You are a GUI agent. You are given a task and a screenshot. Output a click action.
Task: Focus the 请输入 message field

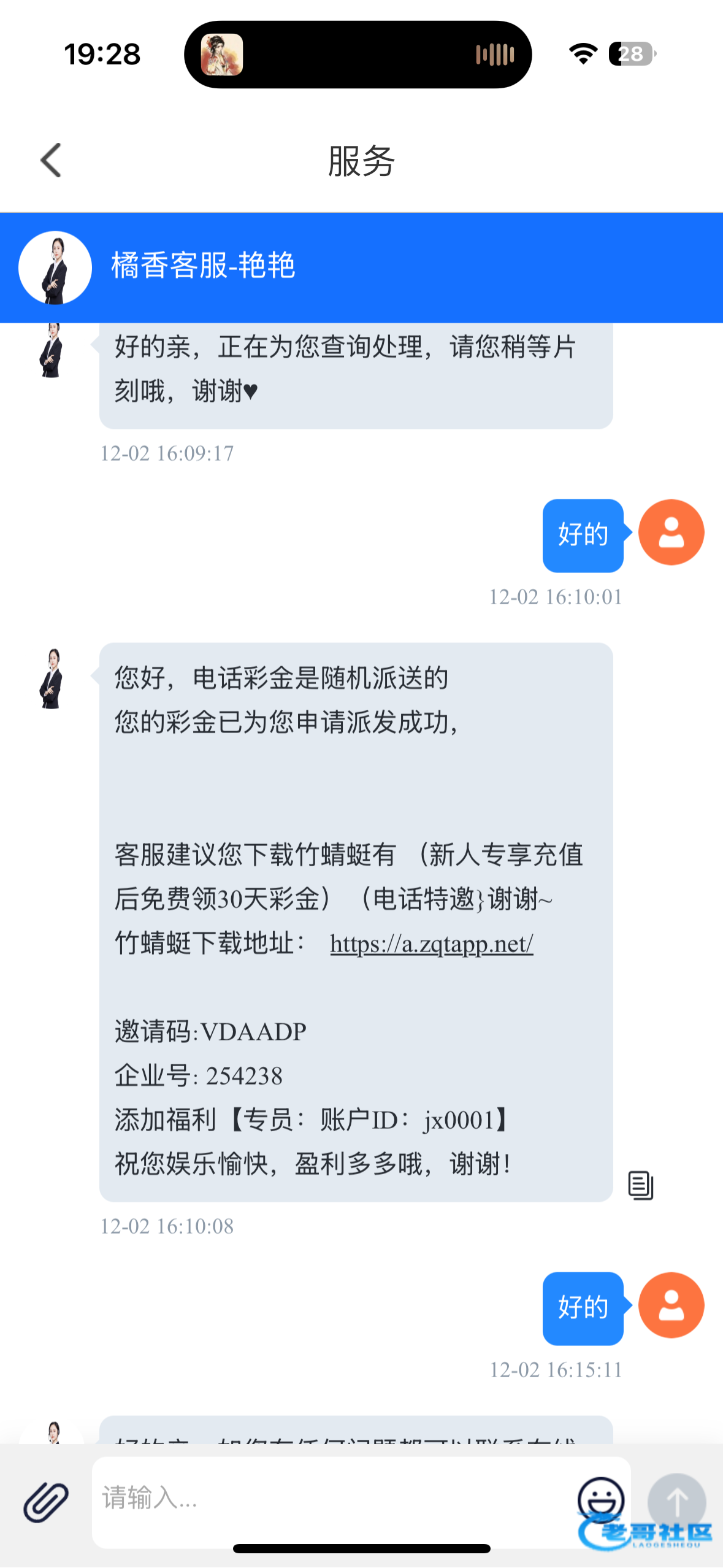coord(331,1498)
